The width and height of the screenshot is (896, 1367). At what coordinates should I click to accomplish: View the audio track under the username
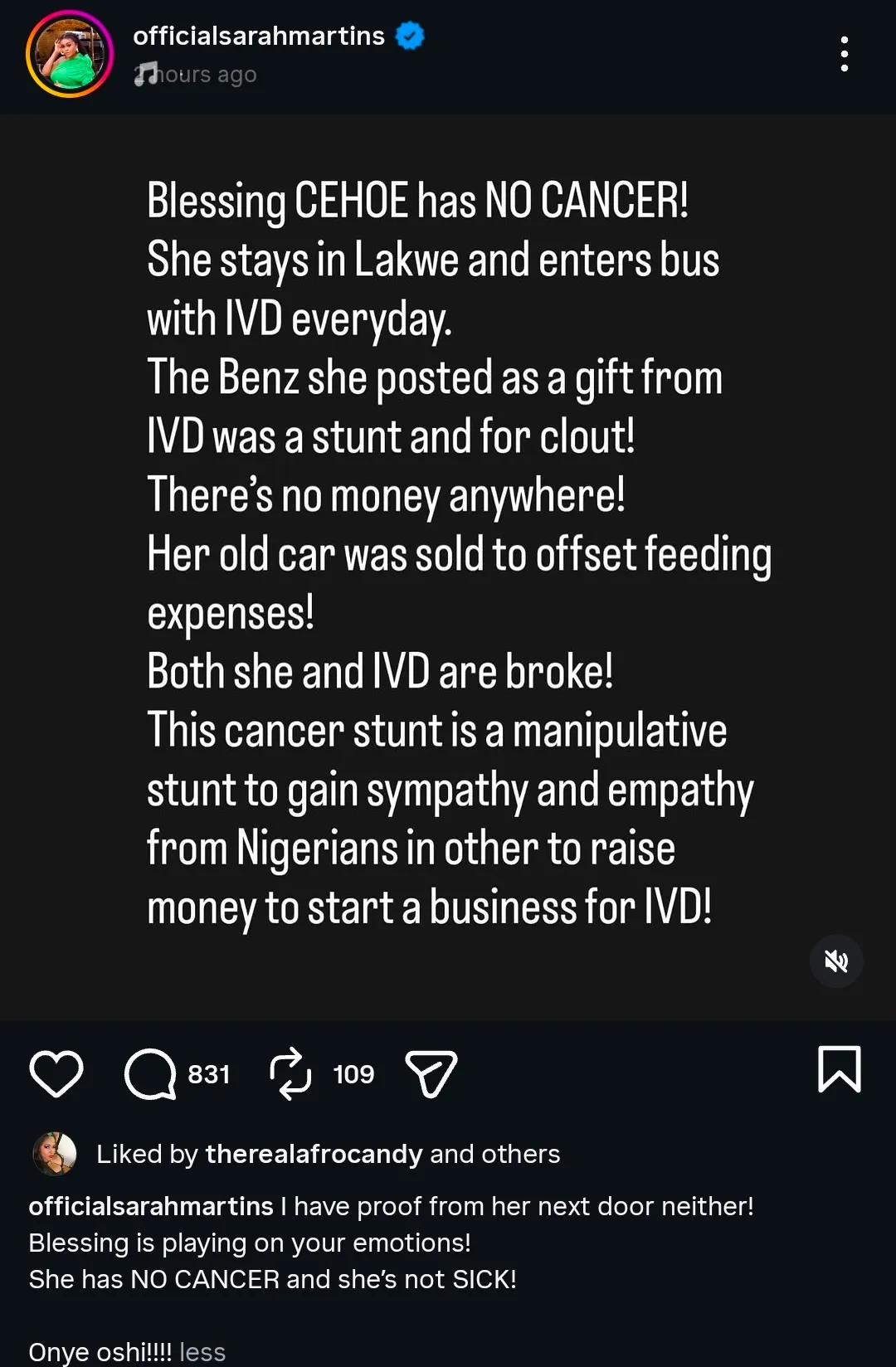pyautogui.click(x=196, y=75)
